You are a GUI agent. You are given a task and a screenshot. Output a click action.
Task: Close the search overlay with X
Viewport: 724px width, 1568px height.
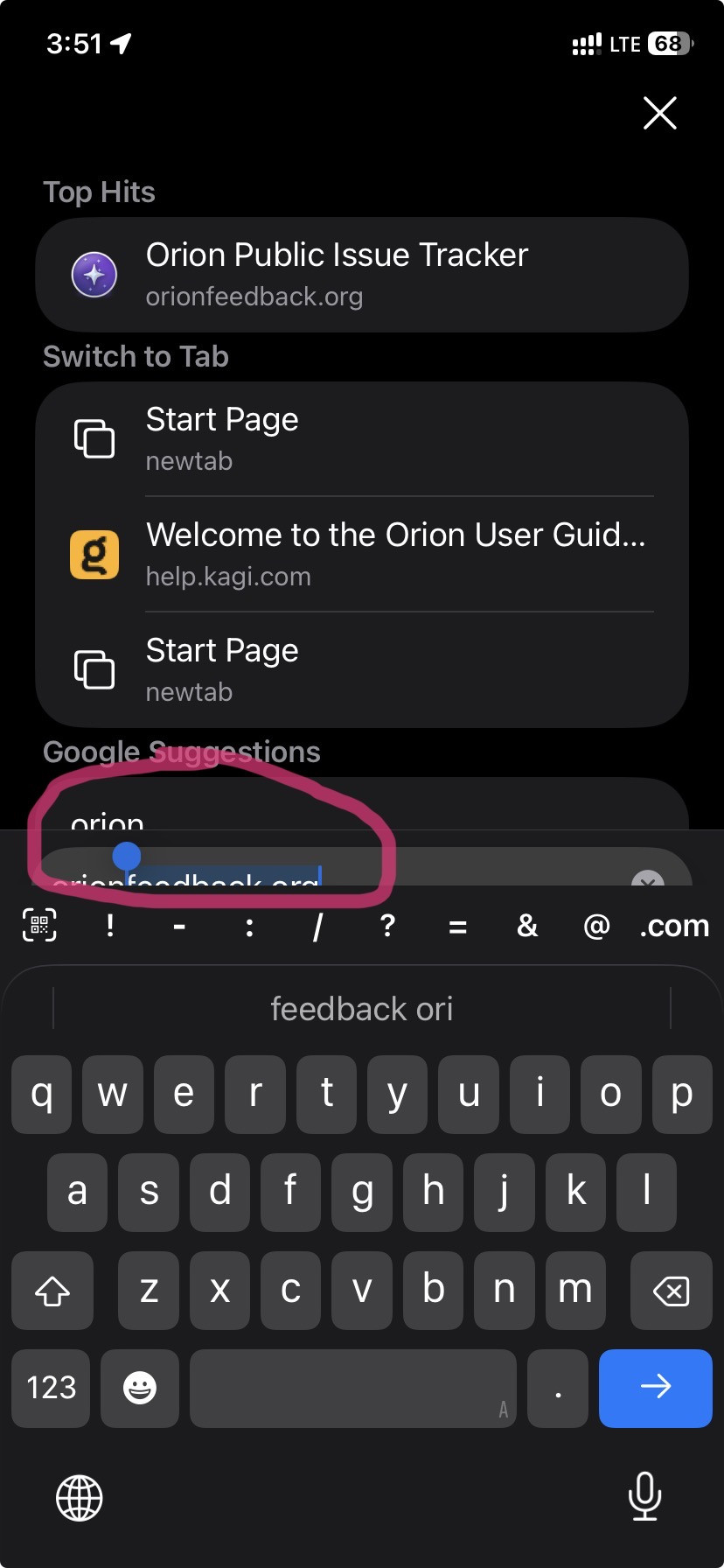click(x=660, y=113)
